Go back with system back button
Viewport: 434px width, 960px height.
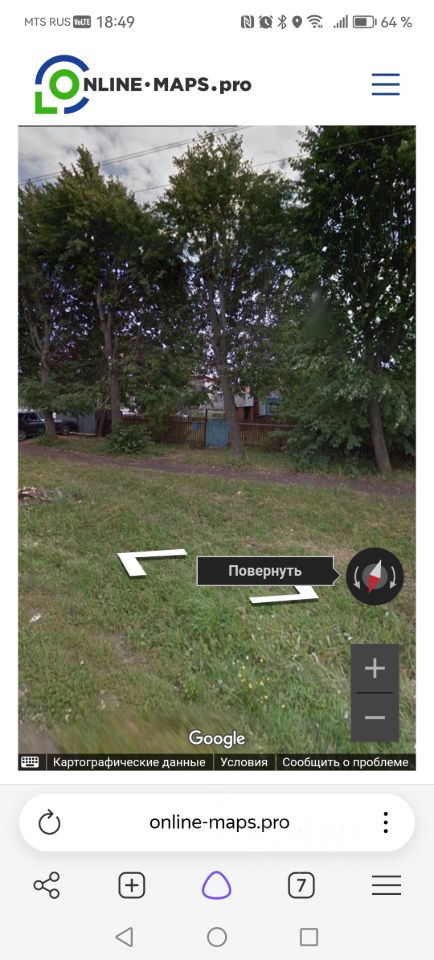click(x=124, y=936)
